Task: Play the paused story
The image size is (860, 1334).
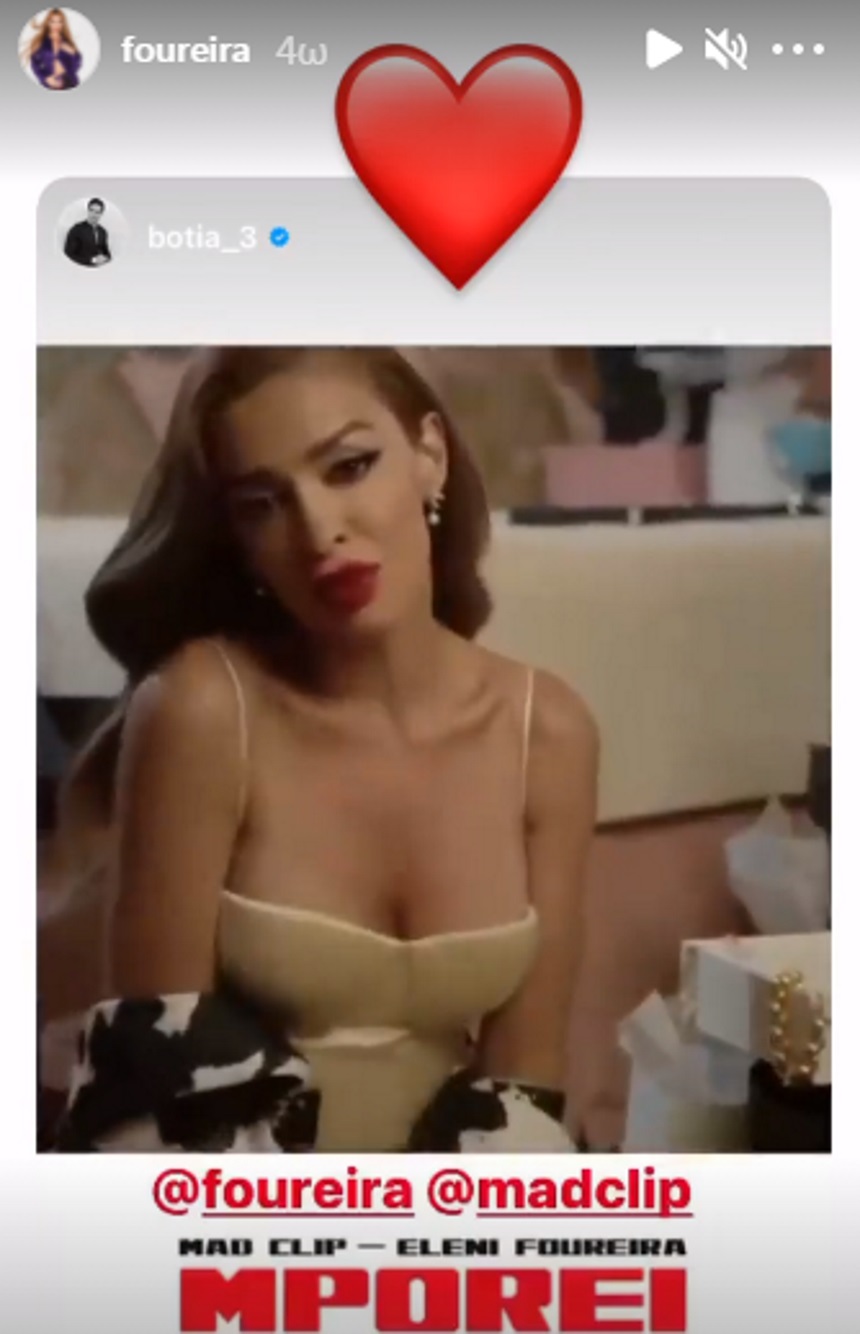Action: (x=662, y=49)
